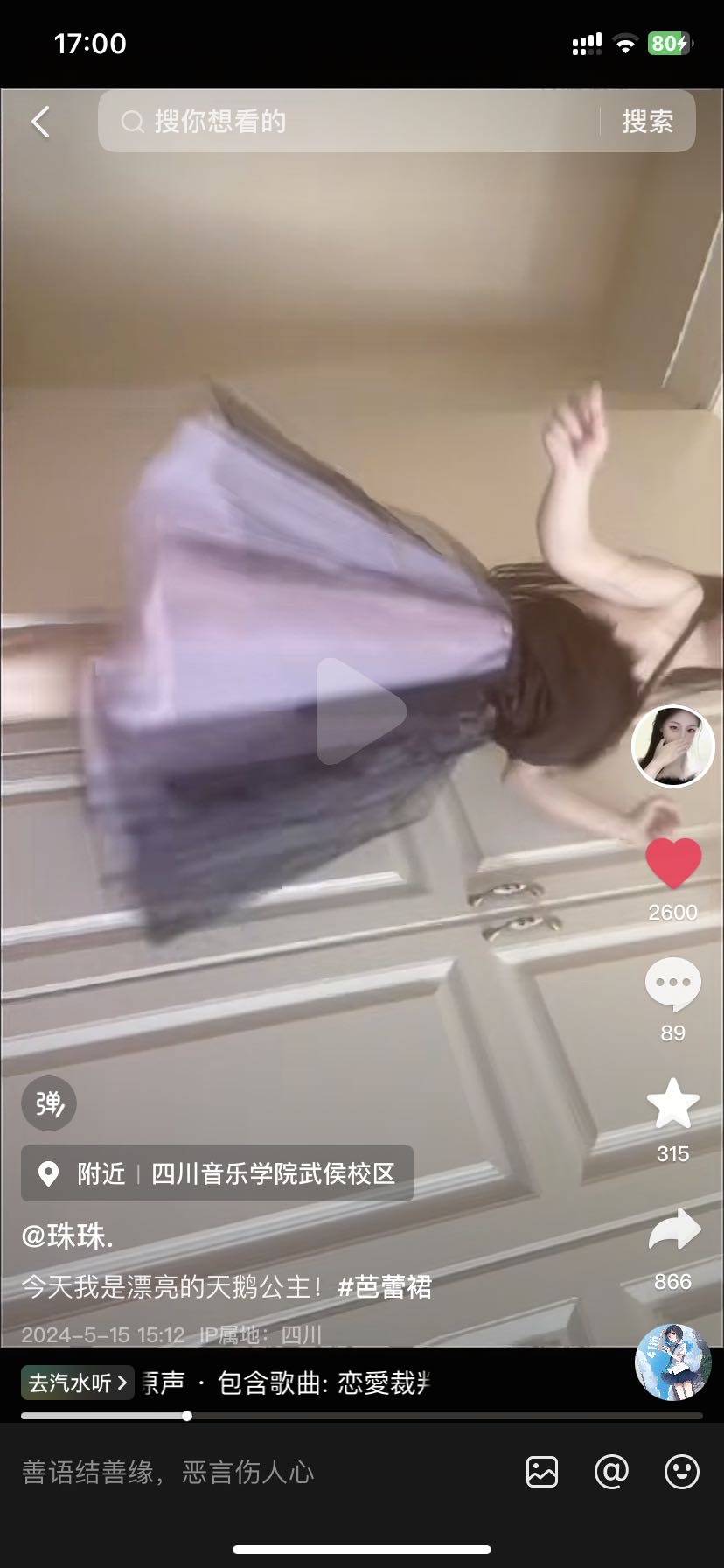Image resolution: width=724 pixels, height=1568 pixels.
Task: Open the emoji picker
Action: [681, 1472]
